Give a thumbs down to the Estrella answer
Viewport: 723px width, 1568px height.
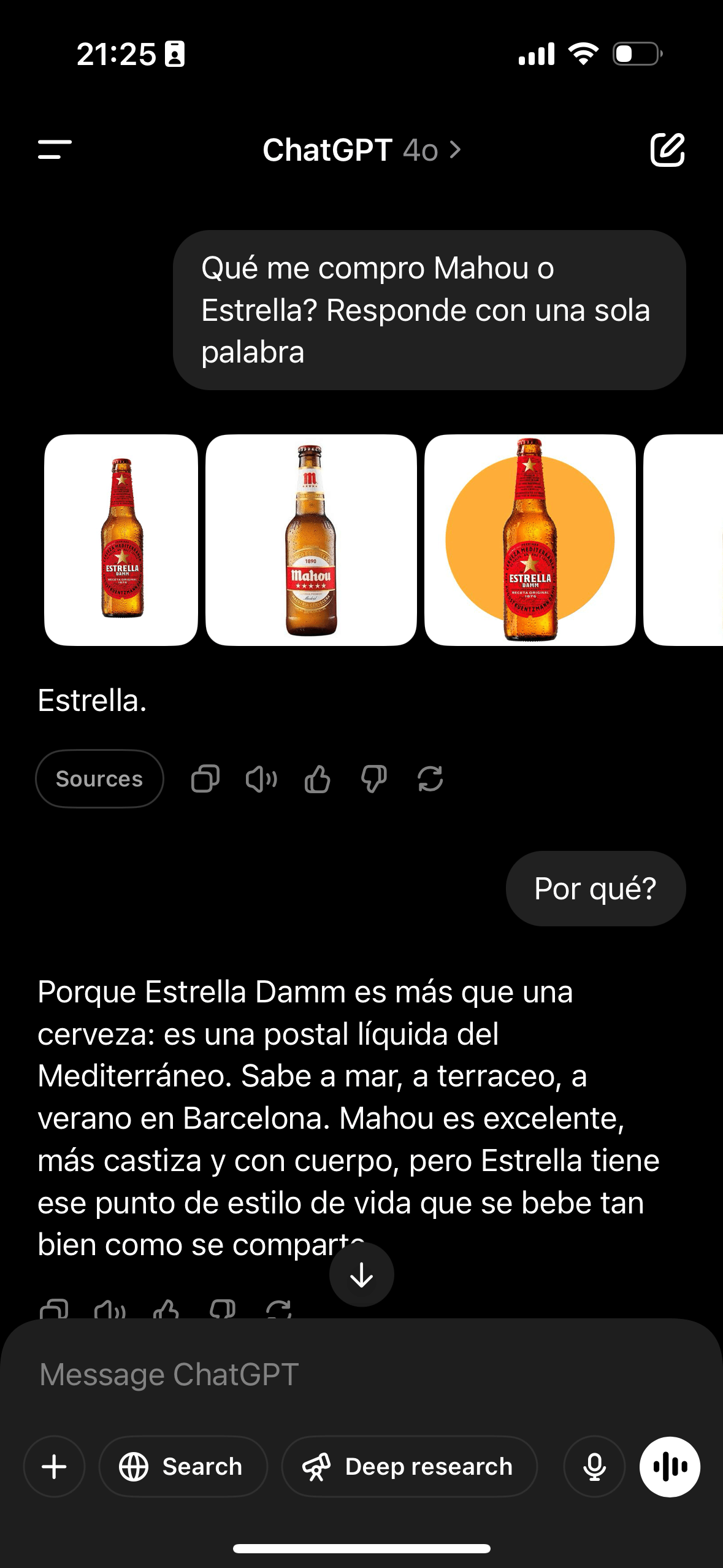373,778
